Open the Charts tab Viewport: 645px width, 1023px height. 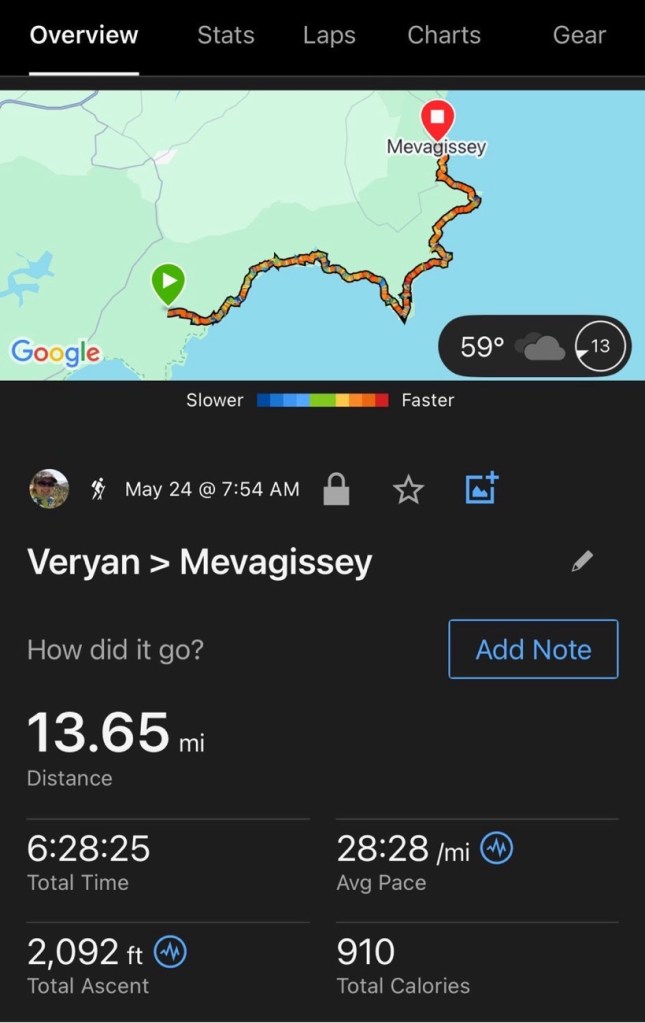pyautogui.click(x=444, y=35)
